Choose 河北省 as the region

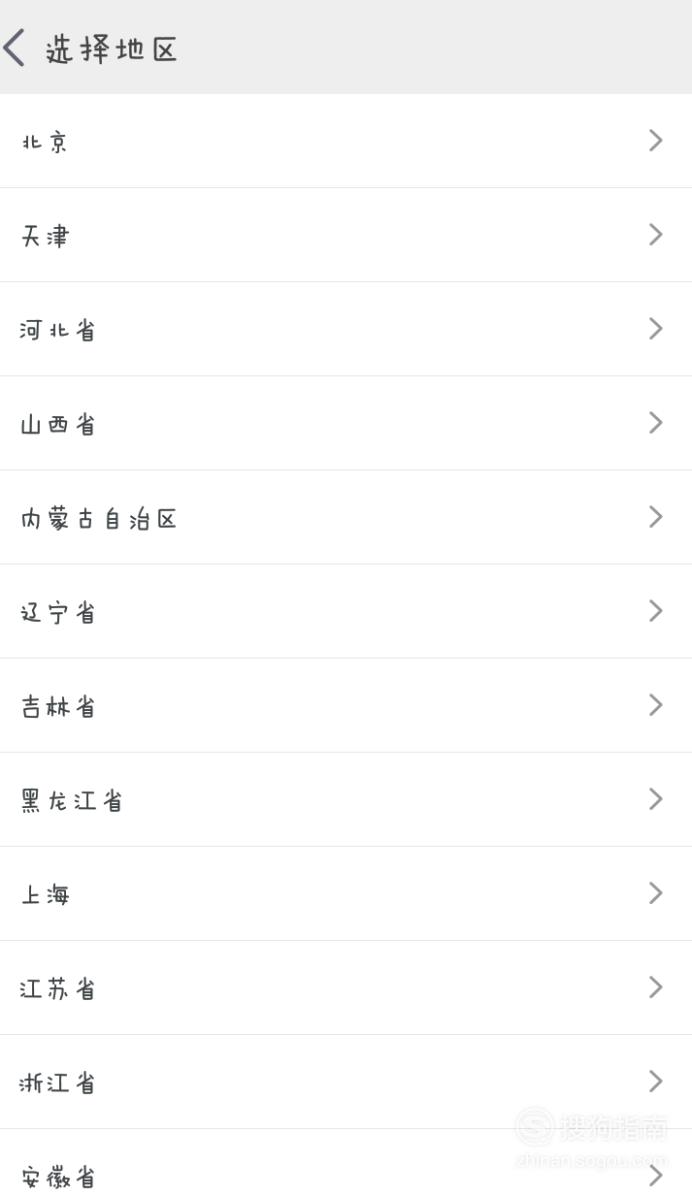click(346, 329)
